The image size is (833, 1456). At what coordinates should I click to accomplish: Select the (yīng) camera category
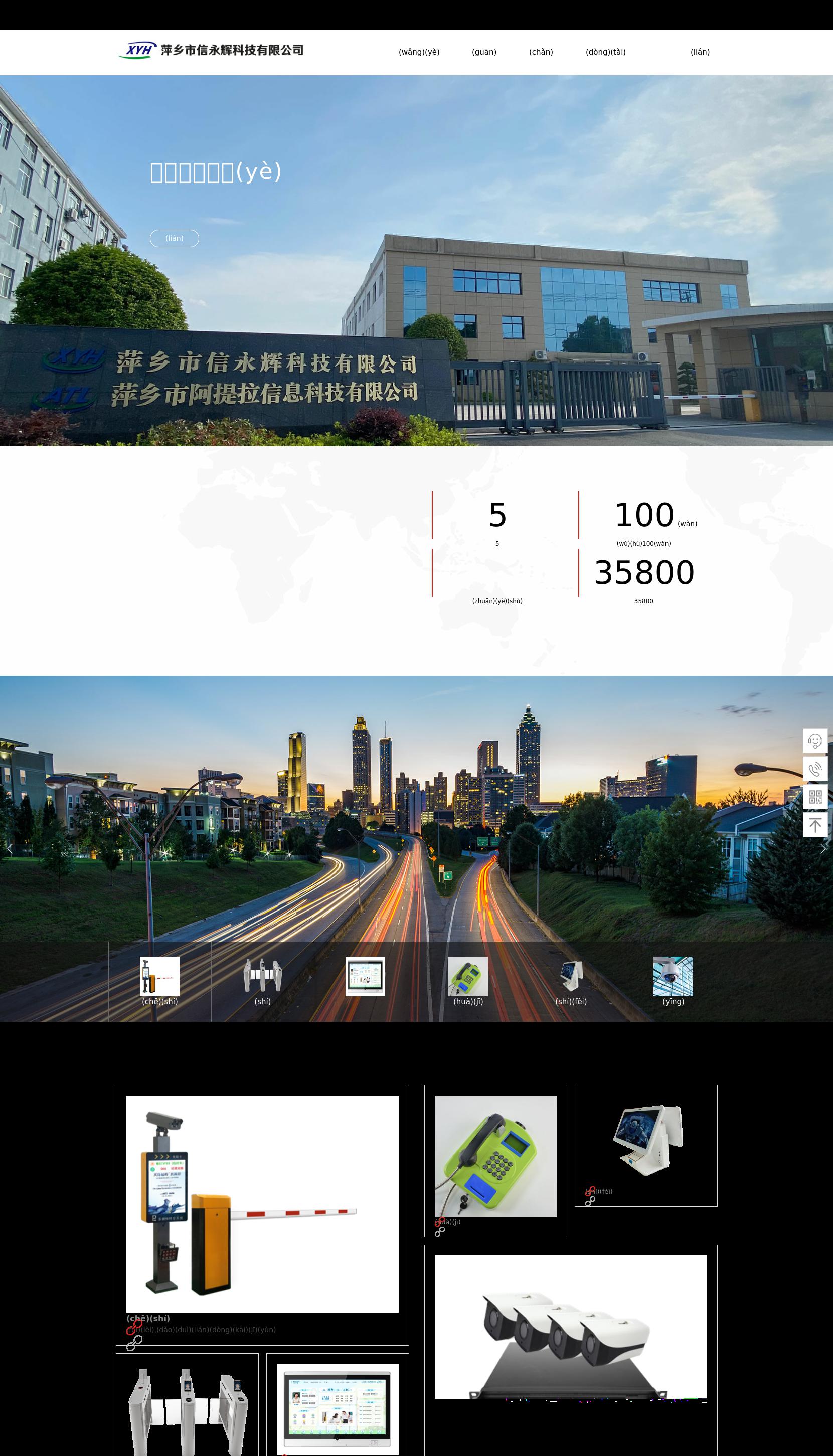(674, 981)
